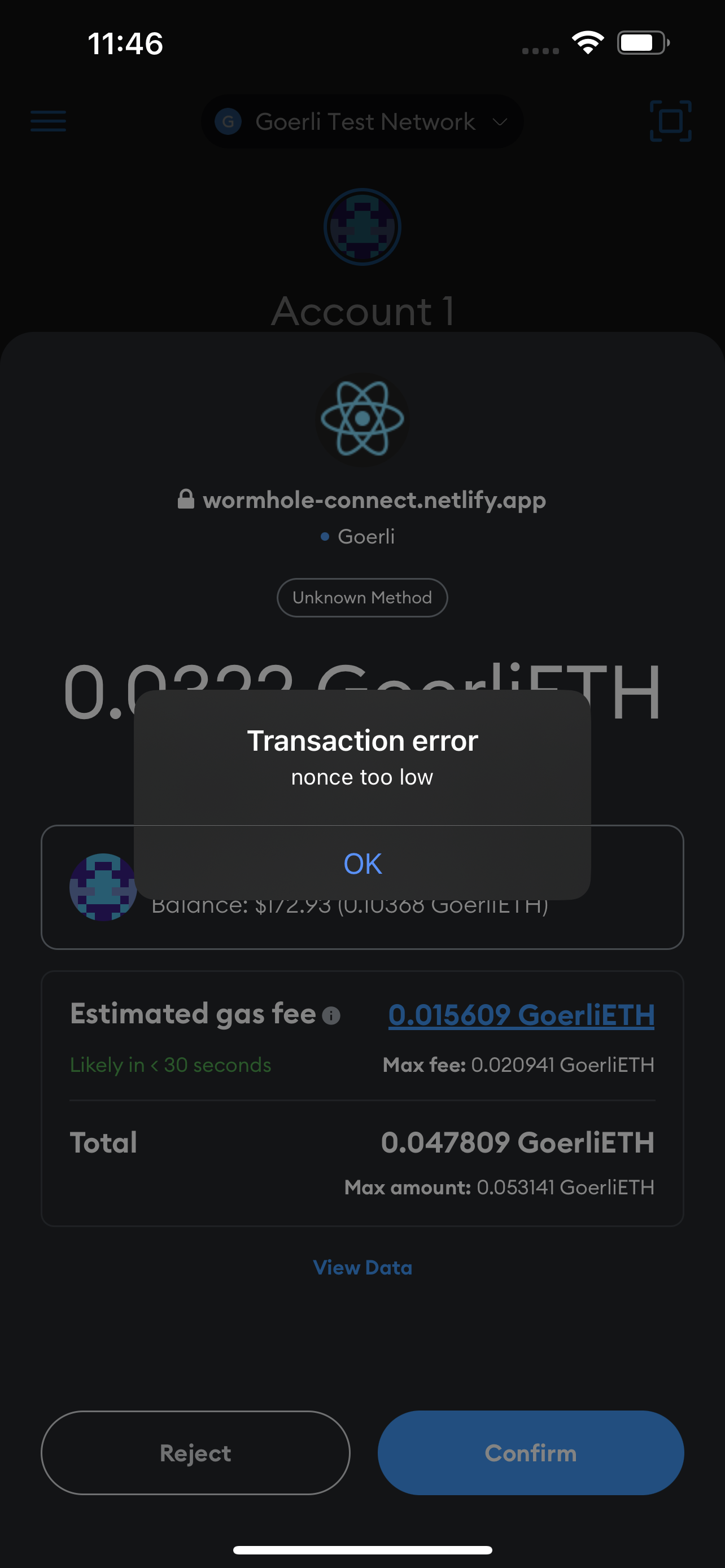Click the fullscreen capture icon top right
Image resolution: width=725 pixels, height=1568 pixels.
pyautogui.click(x=670, y=121)
